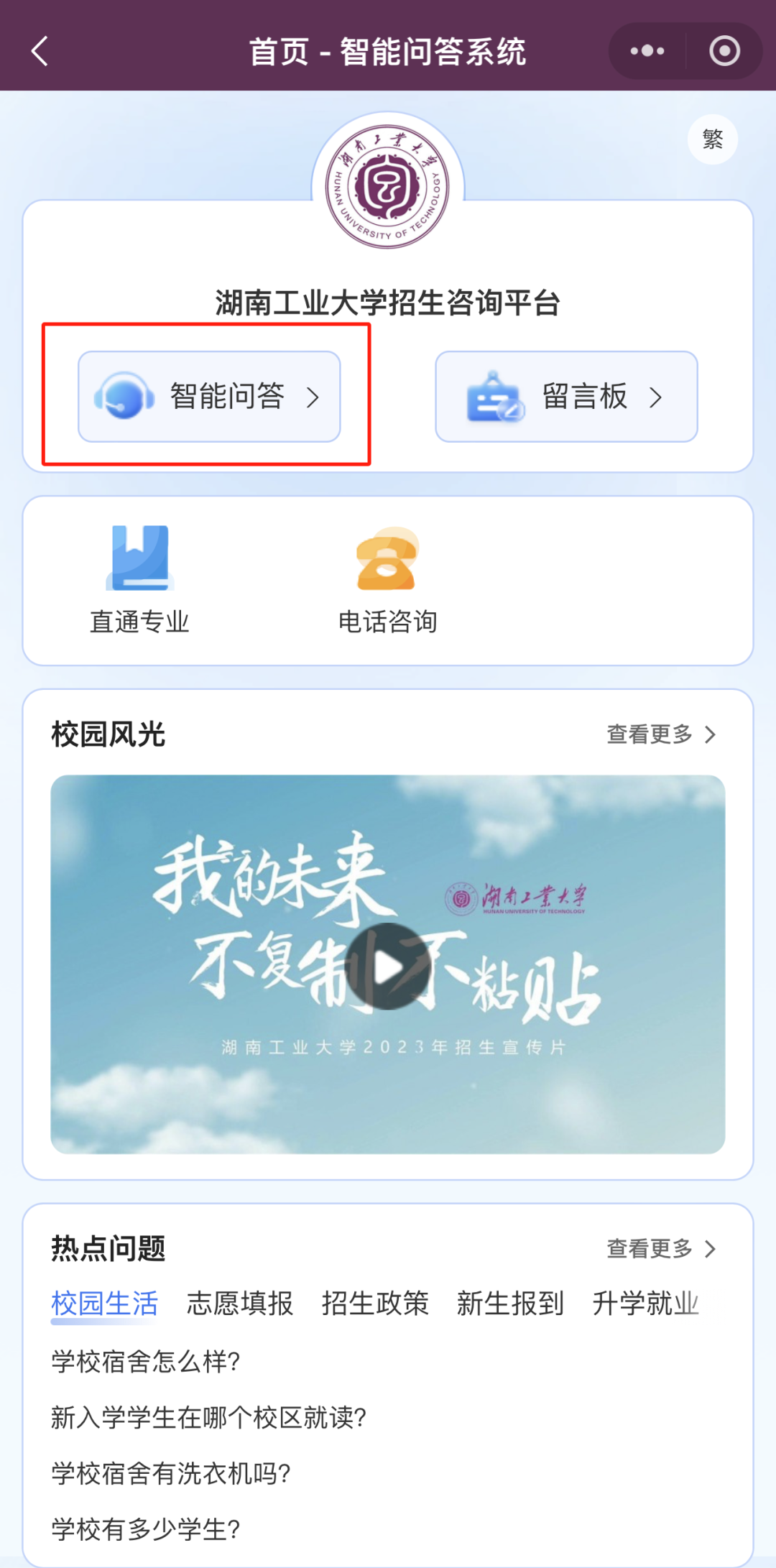This screenshot has width=776, height=1568.
Task: Open the mini program more-options menu
Action: (647, 51)
